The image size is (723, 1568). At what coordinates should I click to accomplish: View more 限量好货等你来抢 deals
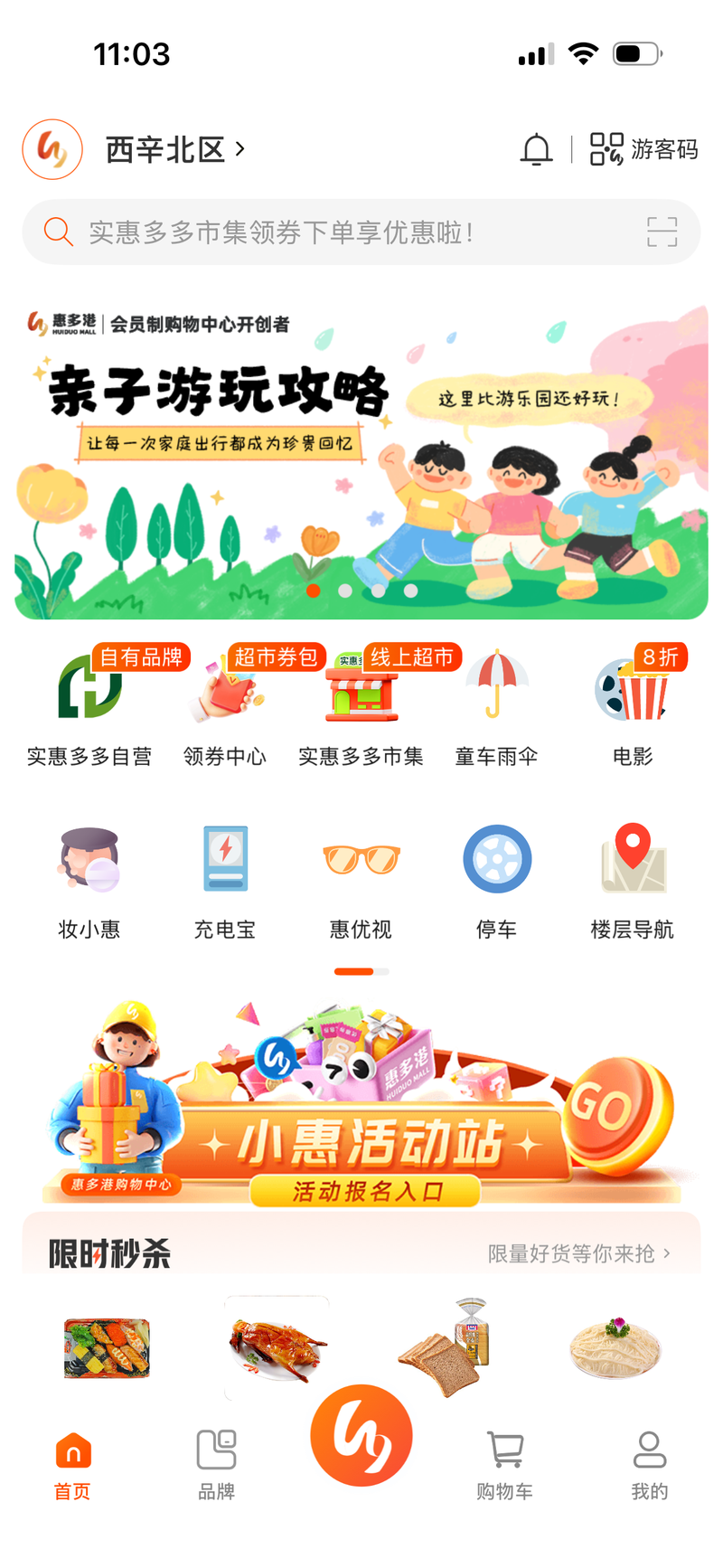(x=578, y=1253)
